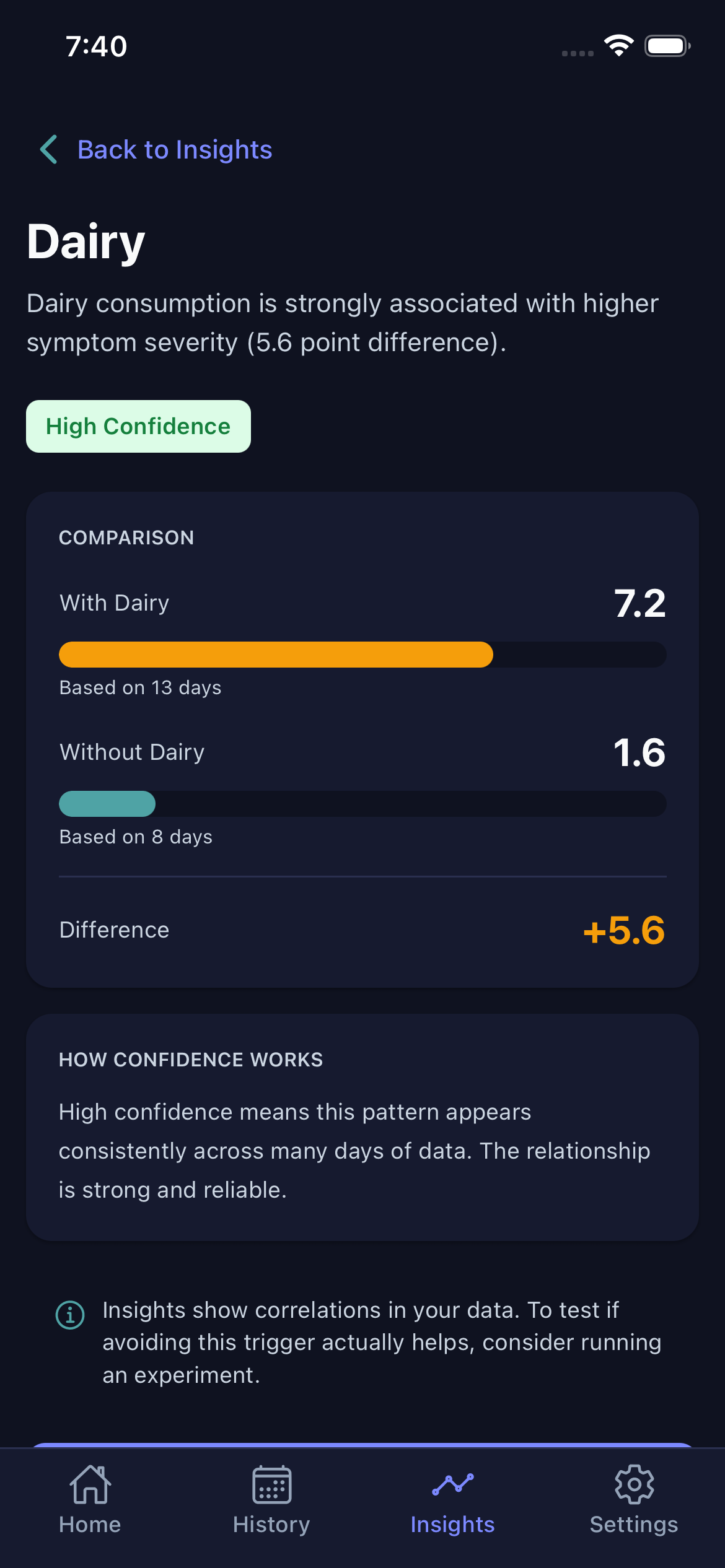Tap the High Confidence badge

(138, 426)
